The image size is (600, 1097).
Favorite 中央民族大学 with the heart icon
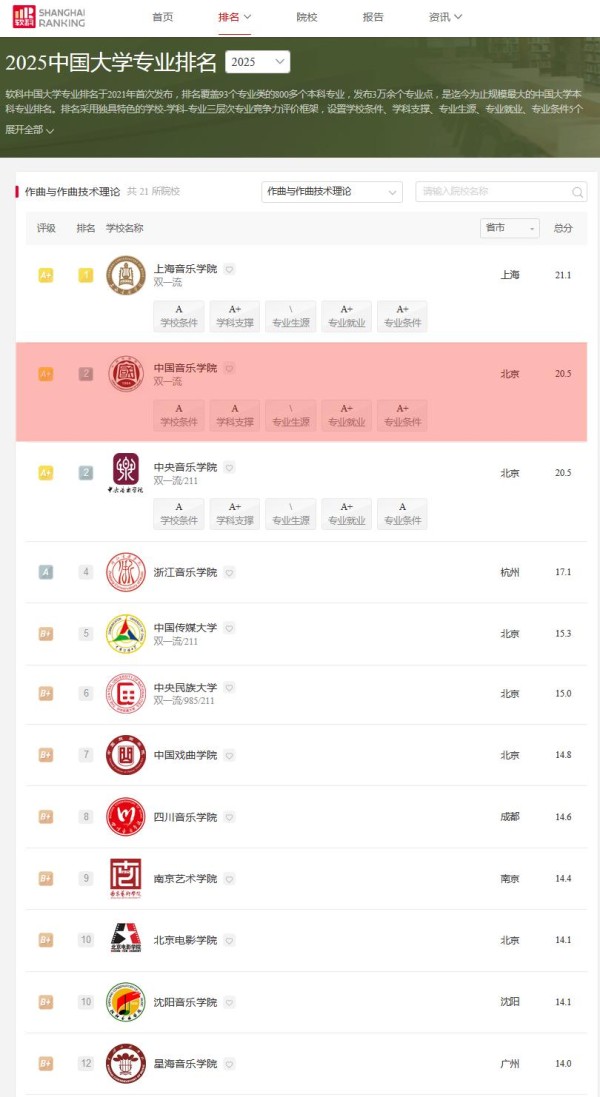click(x=229, y=688)
